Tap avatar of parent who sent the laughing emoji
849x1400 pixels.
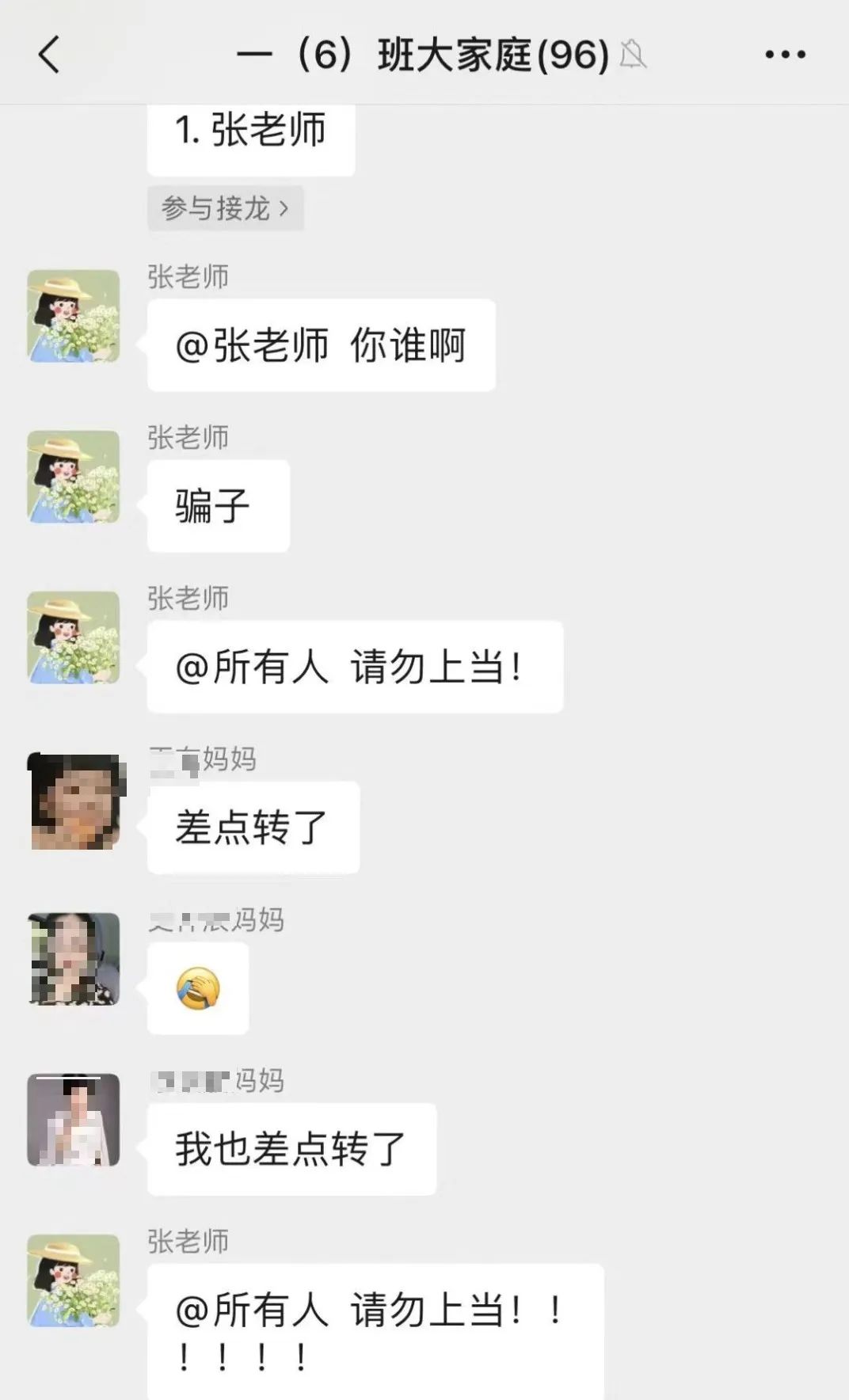click(x=74, y=959)
